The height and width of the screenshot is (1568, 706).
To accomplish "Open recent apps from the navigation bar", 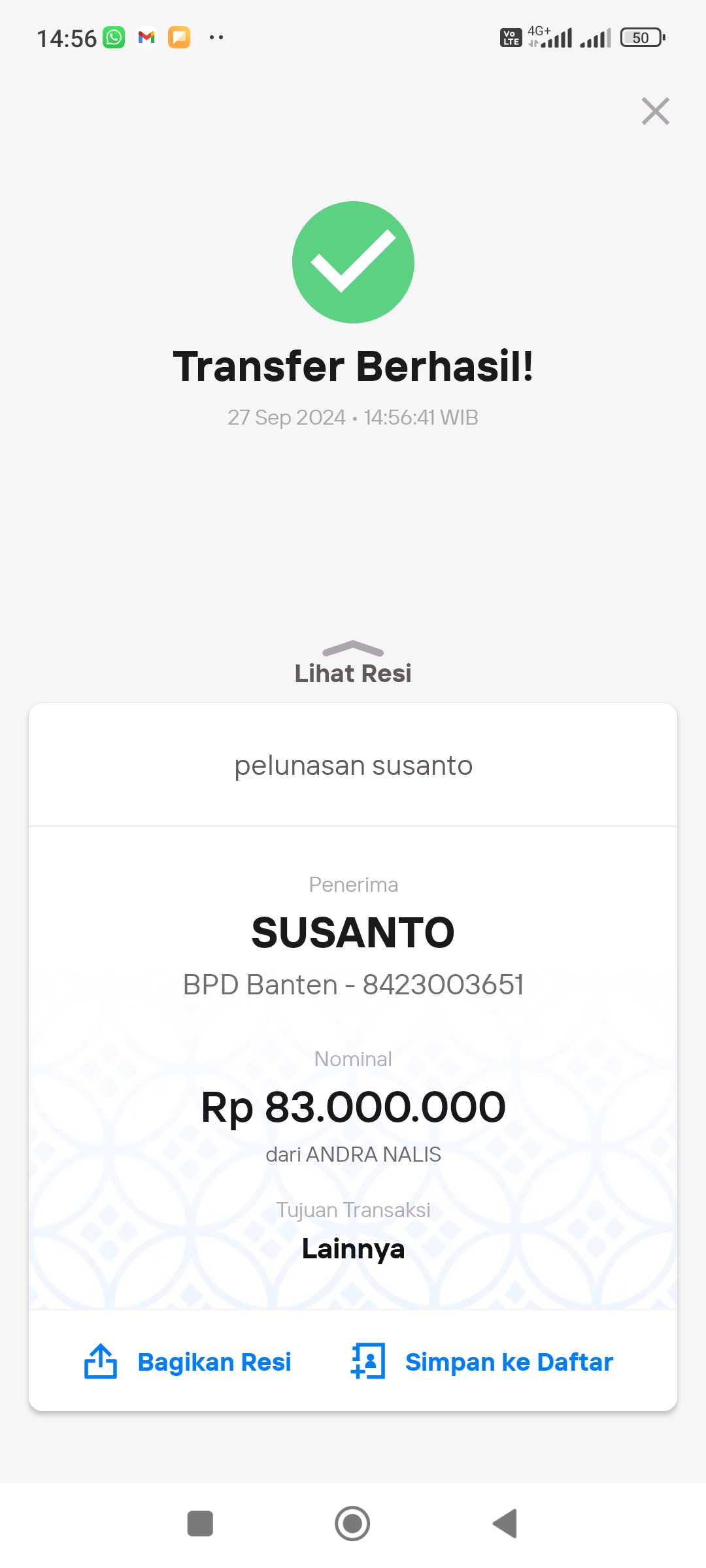I will (200, 1524).
